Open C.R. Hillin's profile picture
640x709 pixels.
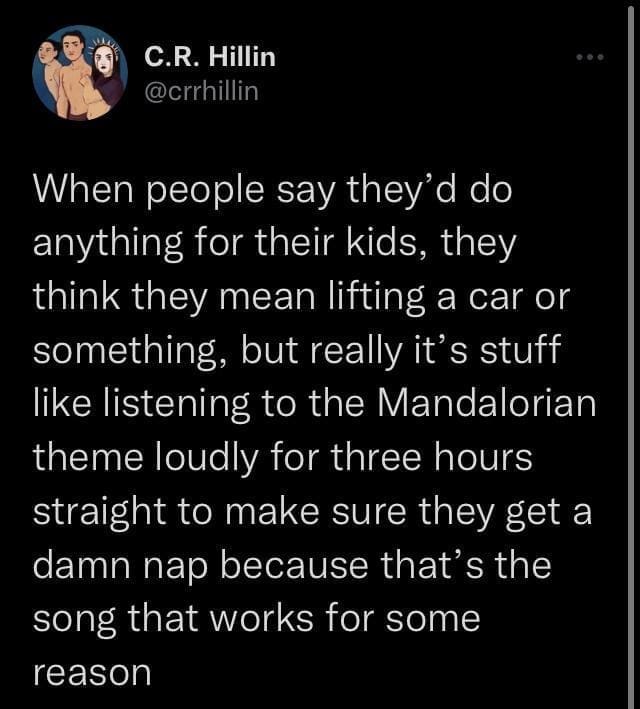(x=78, y=74)
